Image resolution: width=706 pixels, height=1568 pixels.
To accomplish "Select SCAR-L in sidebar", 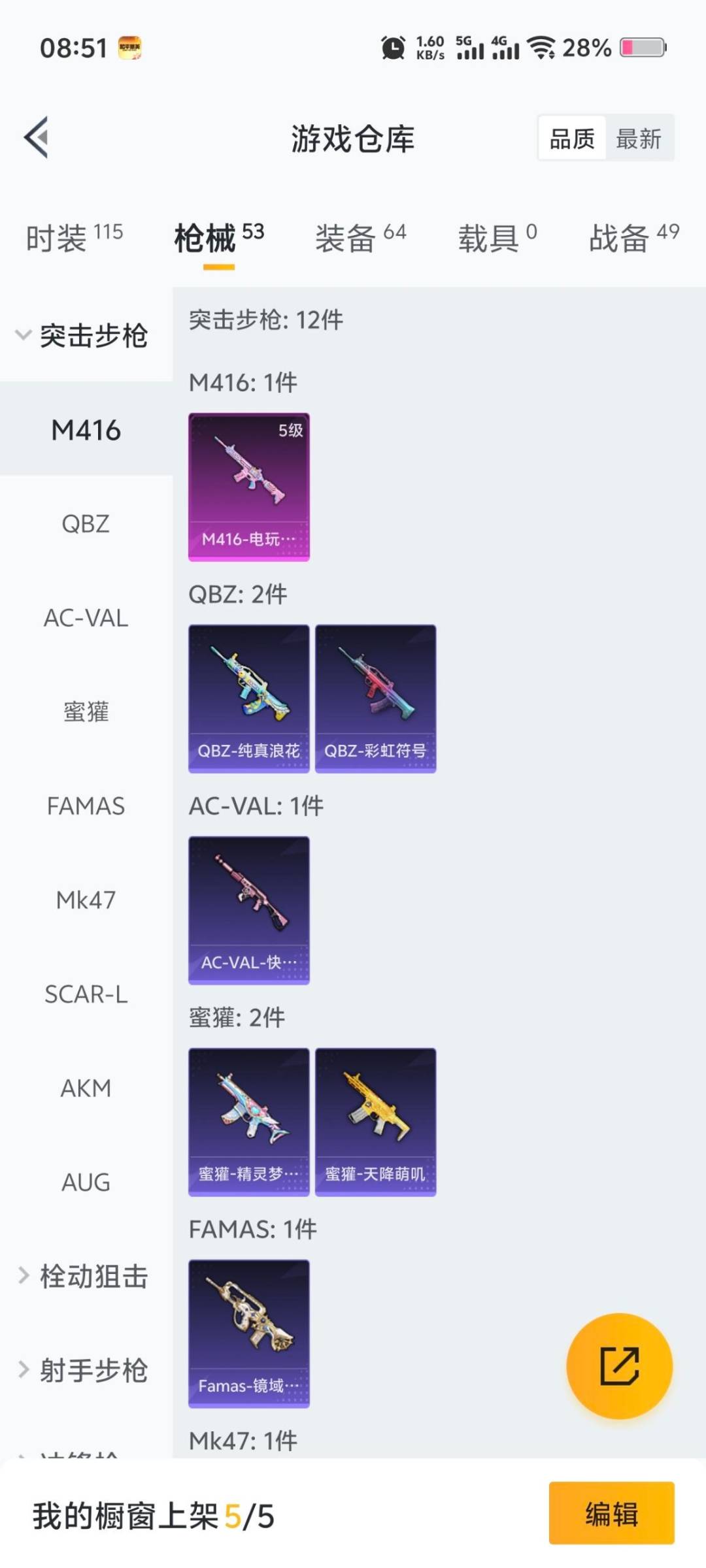I will pos(86,994).
